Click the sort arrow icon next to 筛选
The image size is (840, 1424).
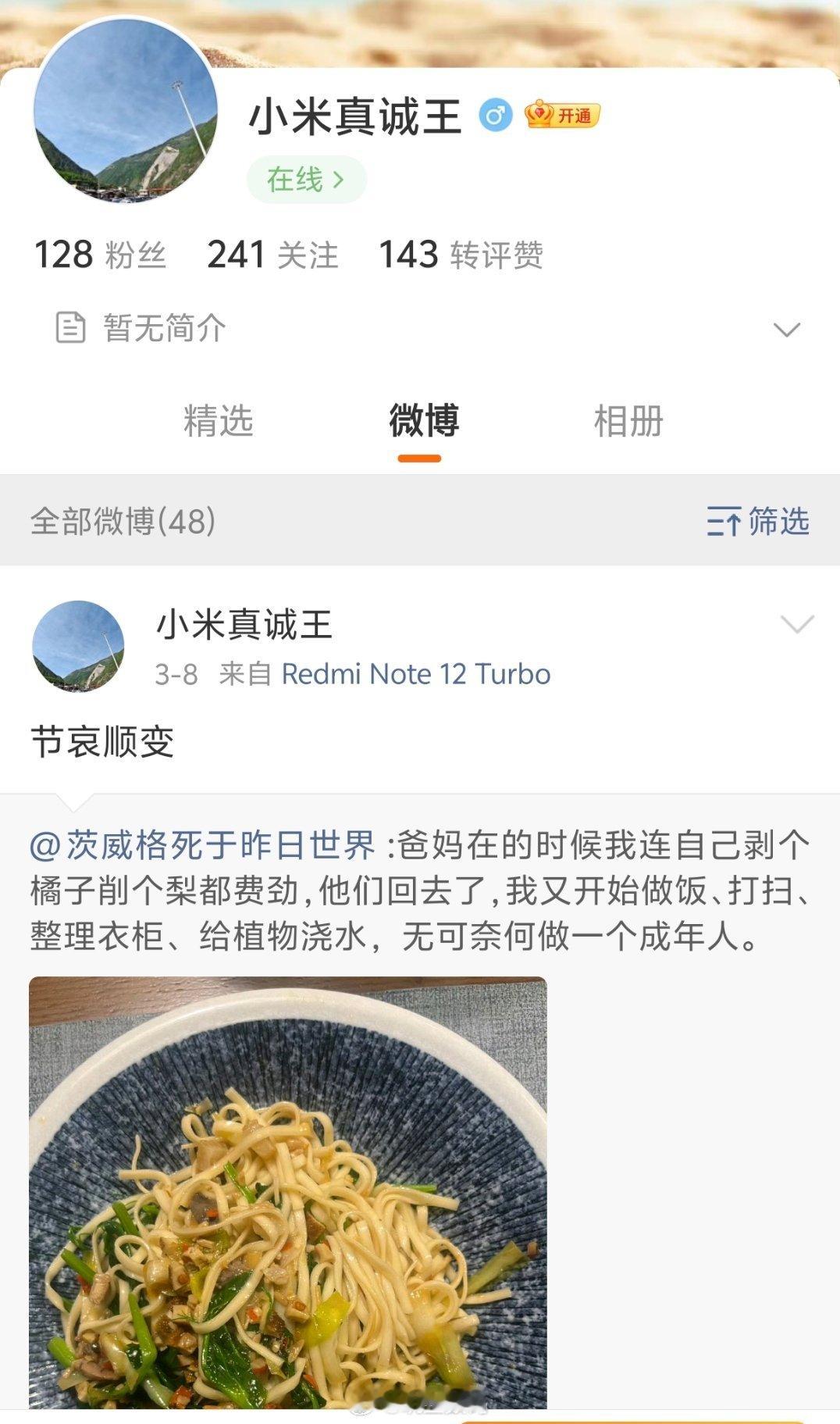(x=725, y=517)
